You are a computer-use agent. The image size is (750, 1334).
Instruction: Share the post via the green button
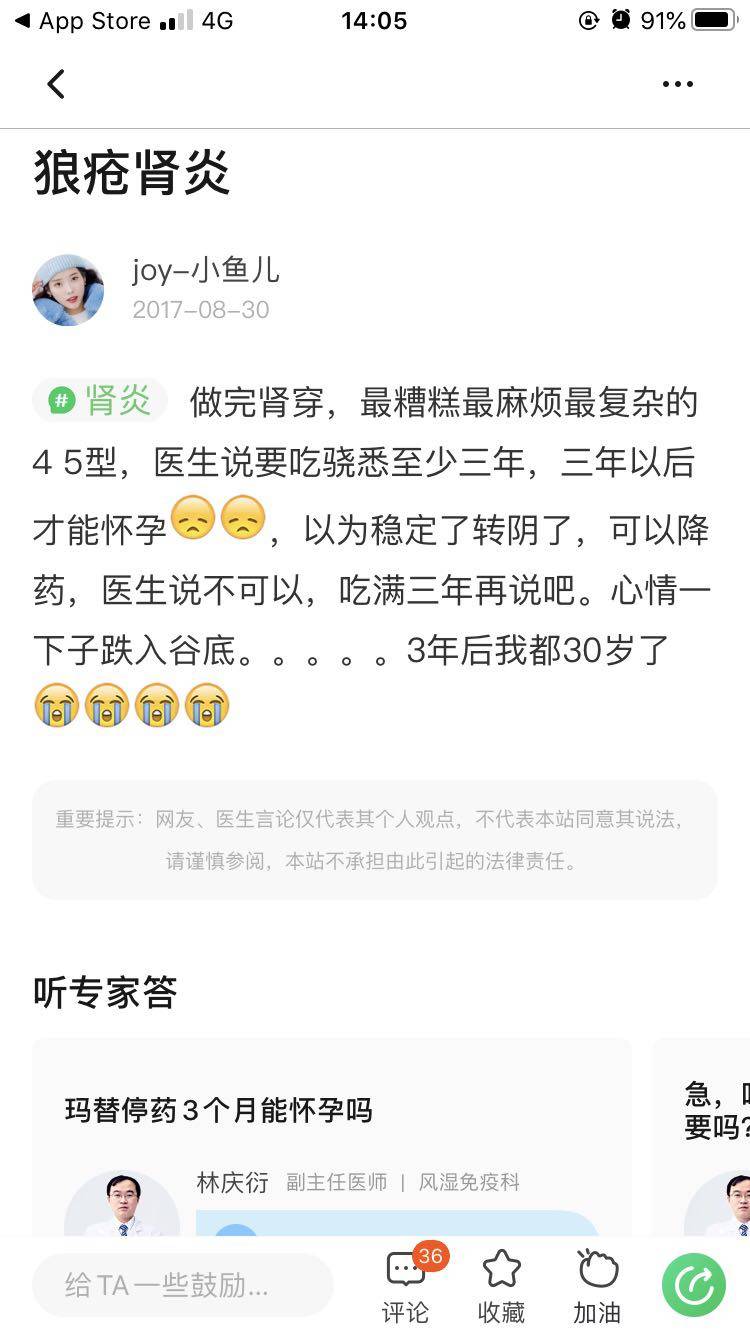click(693, 1284)
